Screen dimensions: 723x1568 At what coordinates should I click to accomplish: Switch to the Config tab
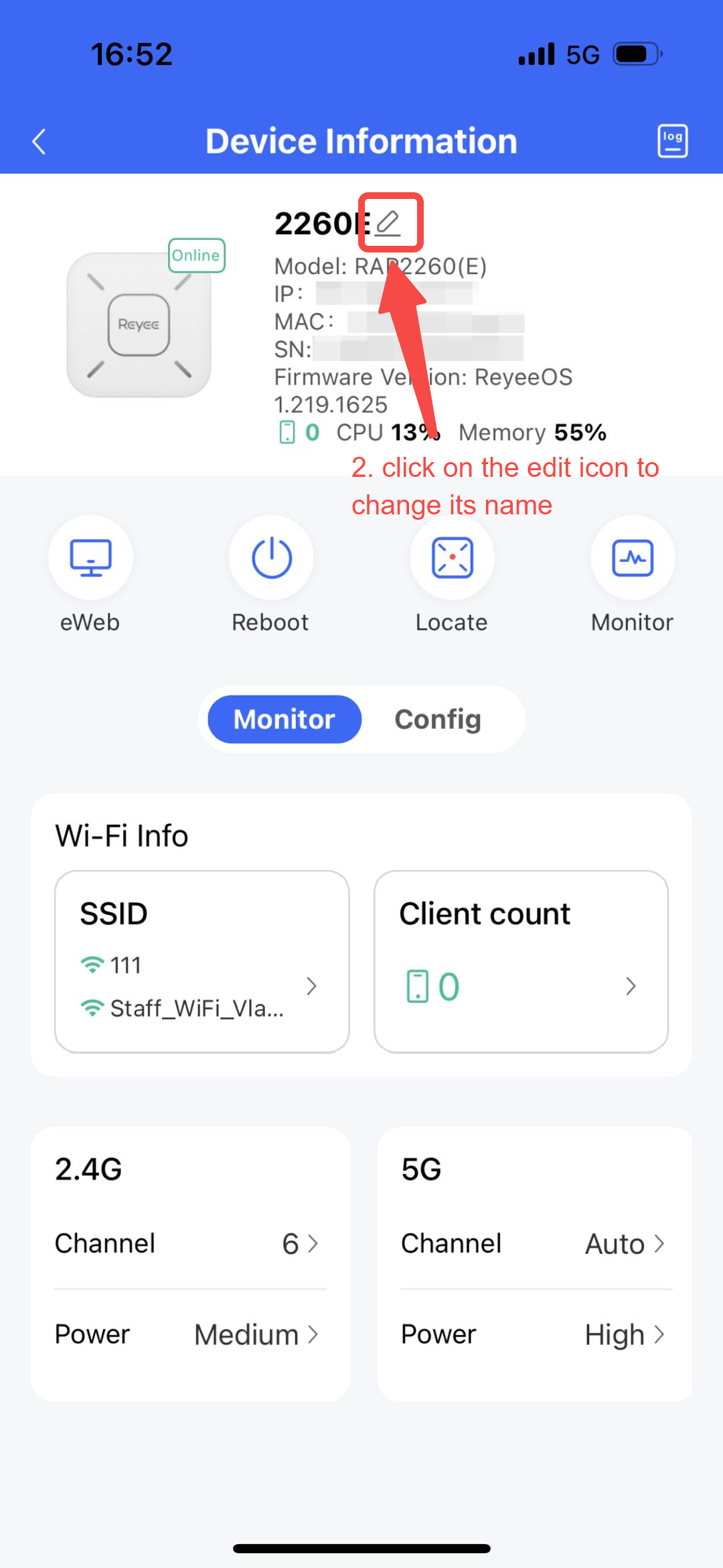pos(438,719)
